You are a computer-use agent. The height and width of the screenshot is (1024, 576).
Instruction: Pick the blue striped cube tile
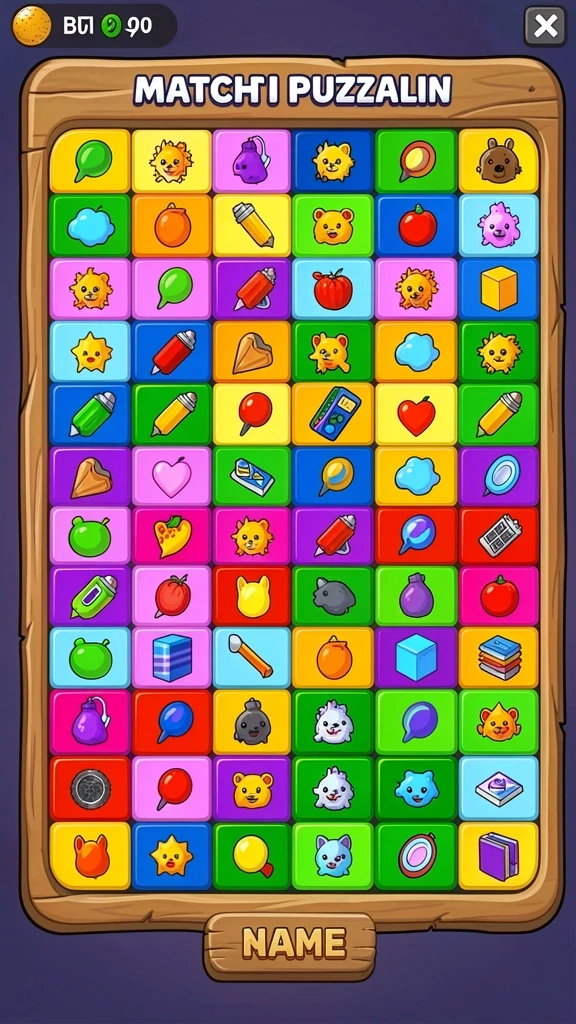point(172,658)
